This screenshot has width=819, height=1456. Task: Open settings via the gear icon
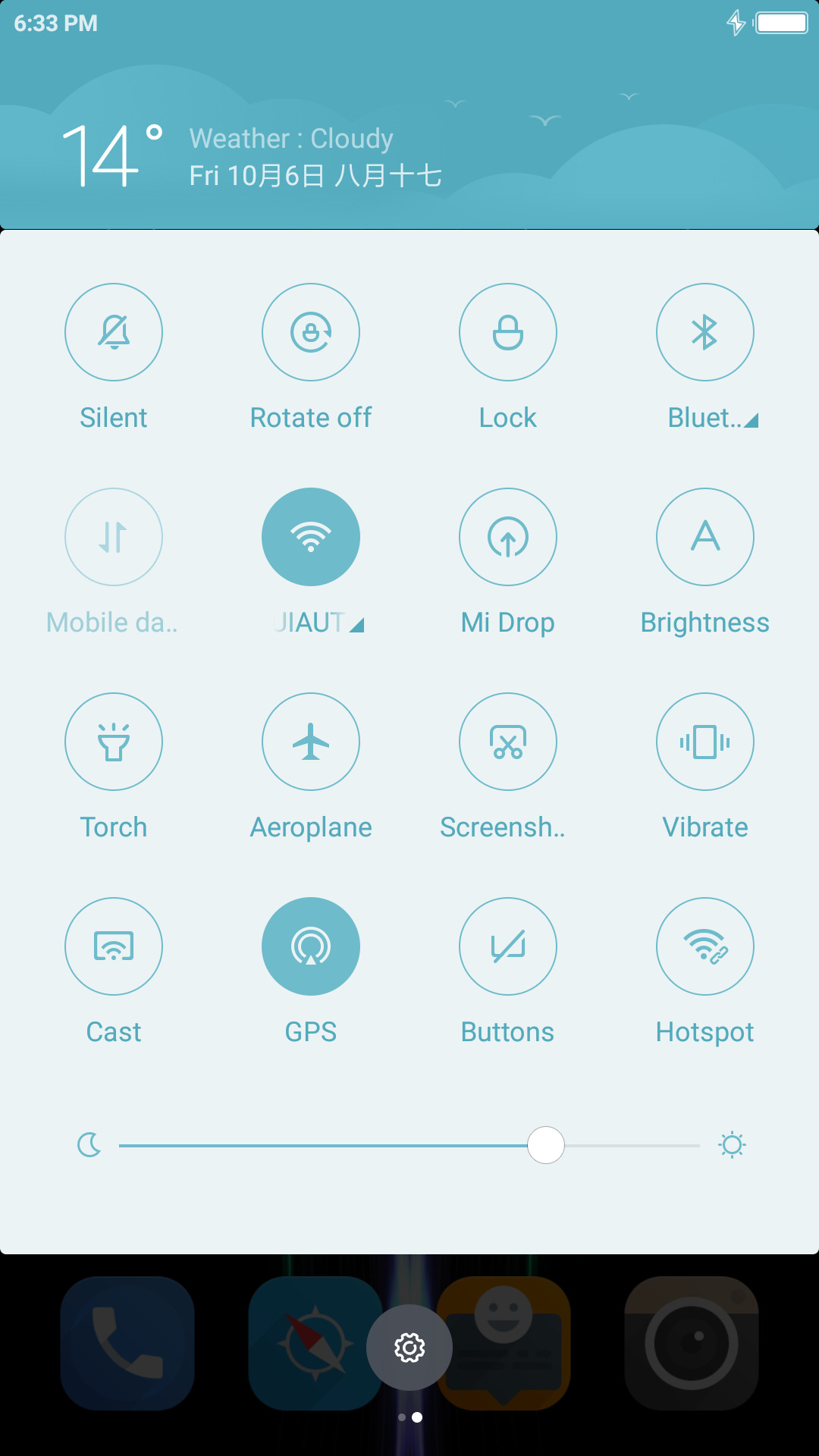point(409,1348)
